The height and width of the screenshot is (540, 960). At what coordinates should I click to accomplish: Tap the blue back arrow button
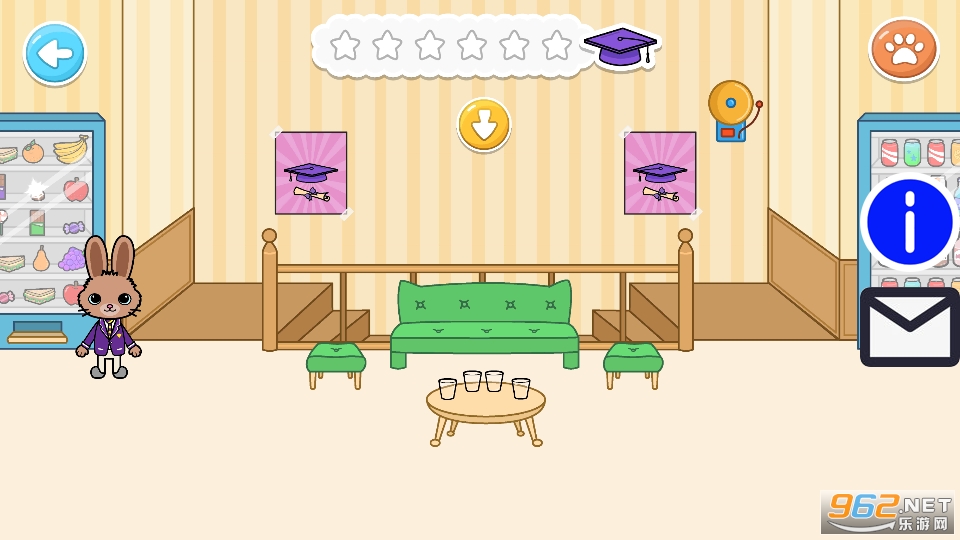pos(55,53)
